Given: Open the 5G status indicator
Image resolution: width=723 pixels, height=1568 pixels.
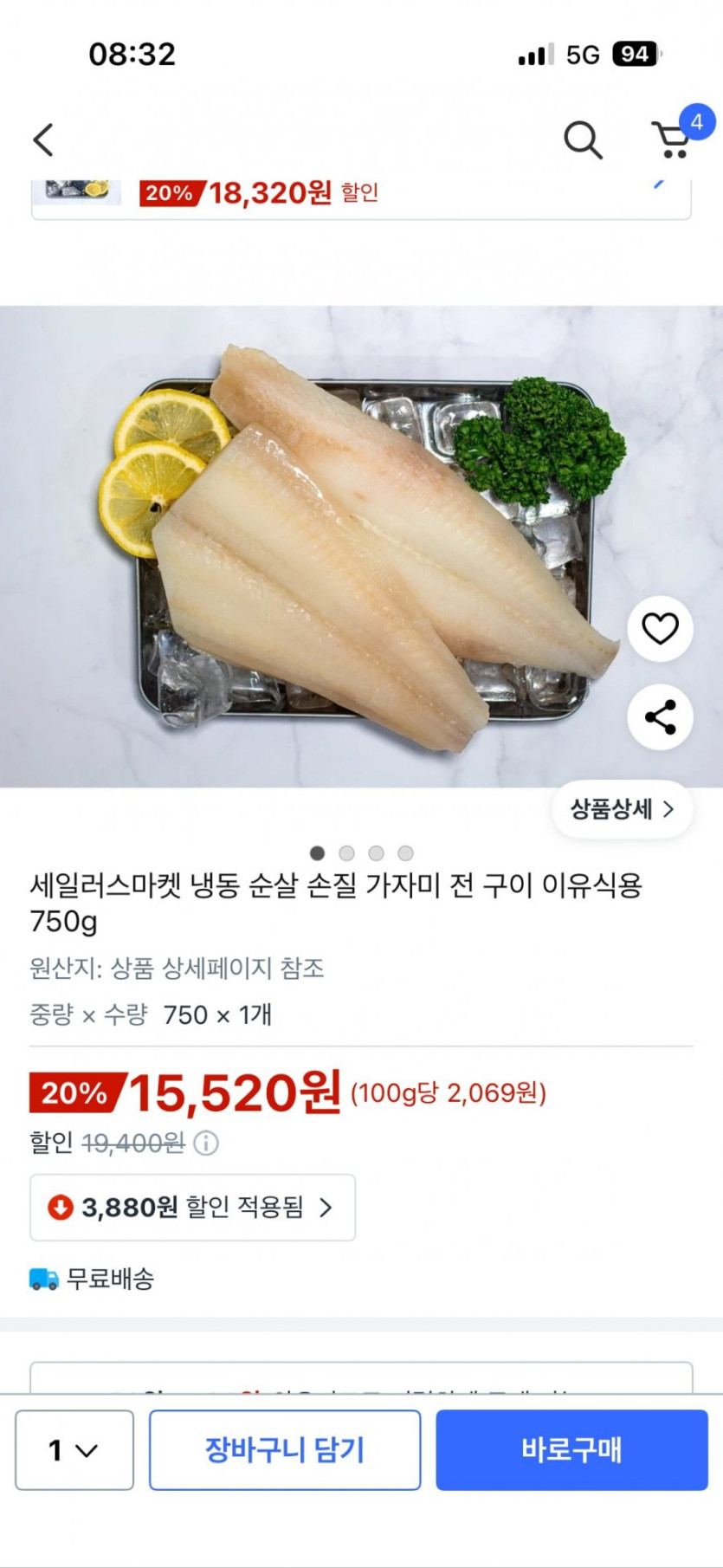Looking at the screenshot, I should click(580, 54).
